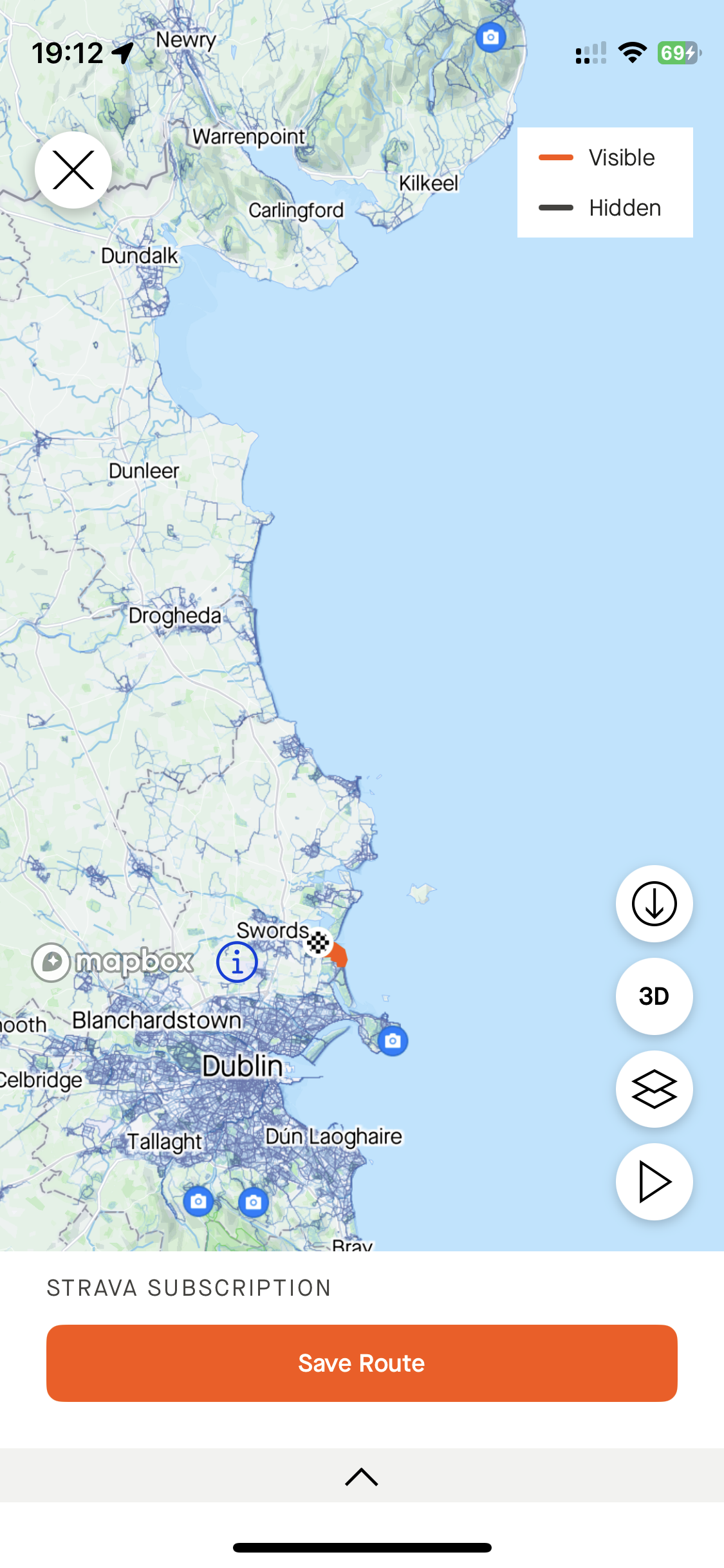
Task: Switch the map to 3D view
Action: [x=654, y=996]
